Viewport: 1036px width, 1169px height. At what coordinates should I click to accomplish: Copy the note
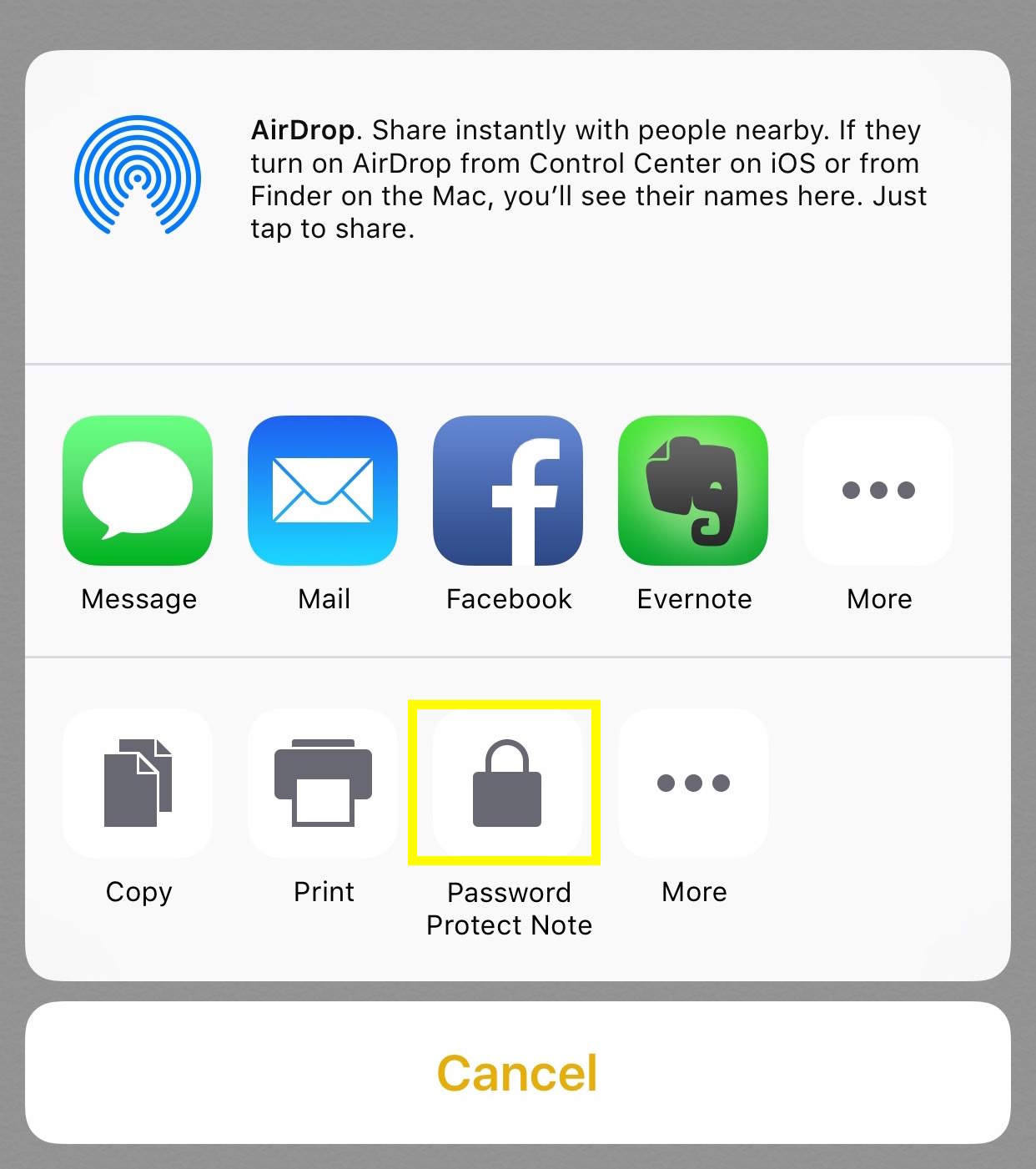point(138,783)
